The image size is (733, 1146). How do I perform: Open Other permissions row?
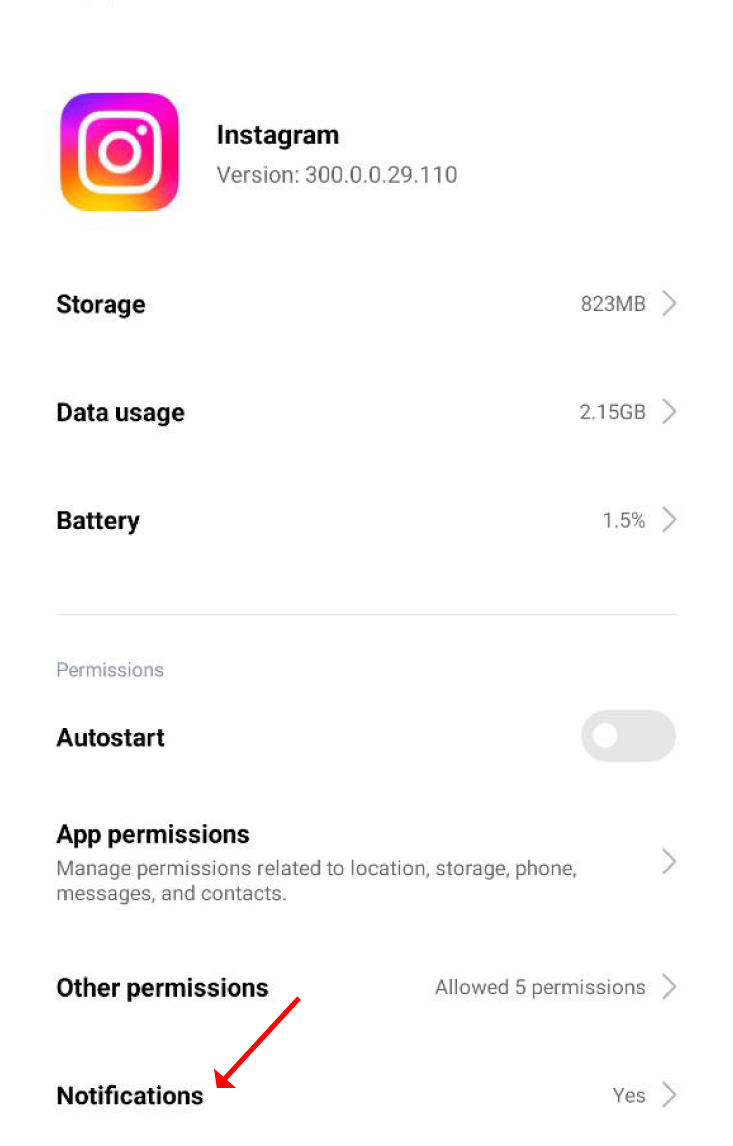pyautogui.click(x=366, y=988)
